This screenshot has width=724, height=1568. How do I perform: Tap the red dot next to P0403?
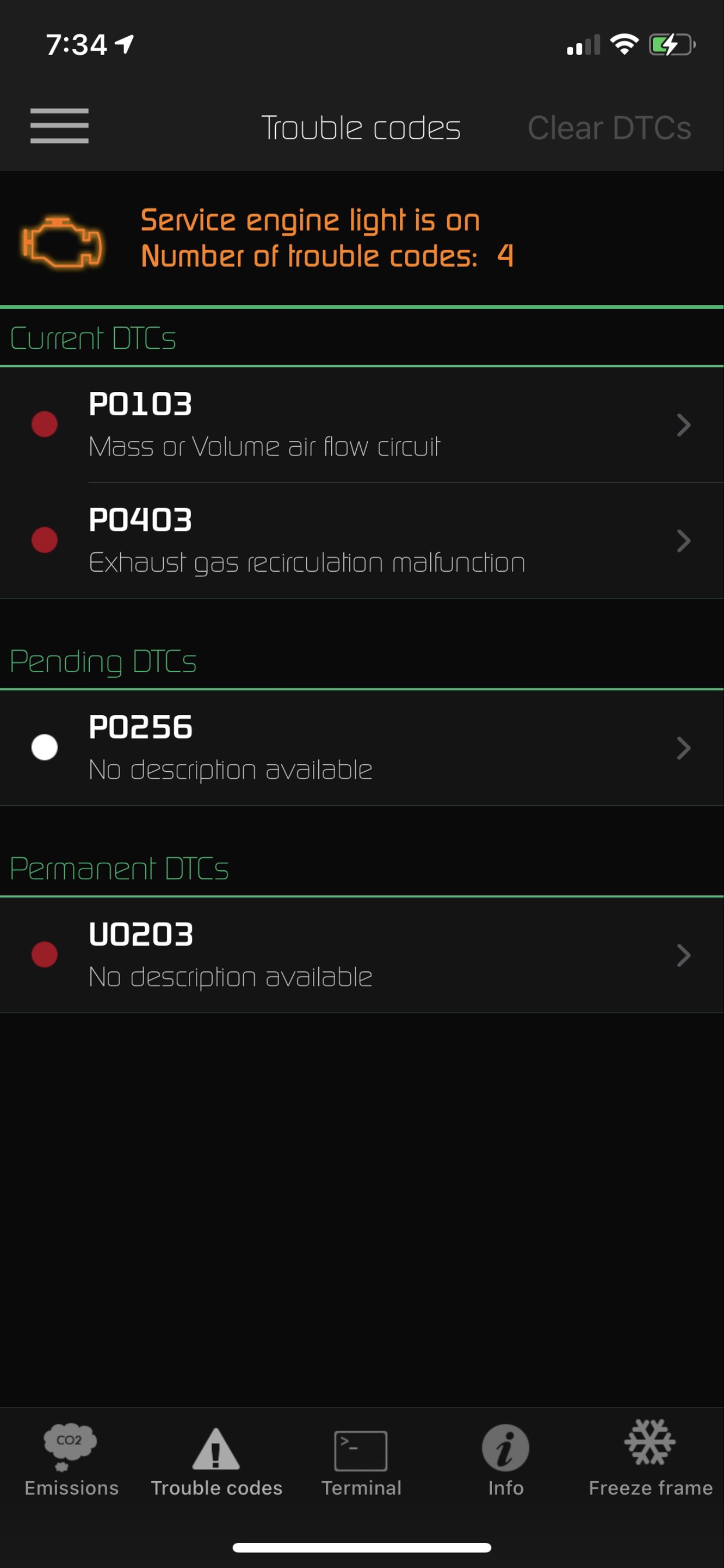43,541
